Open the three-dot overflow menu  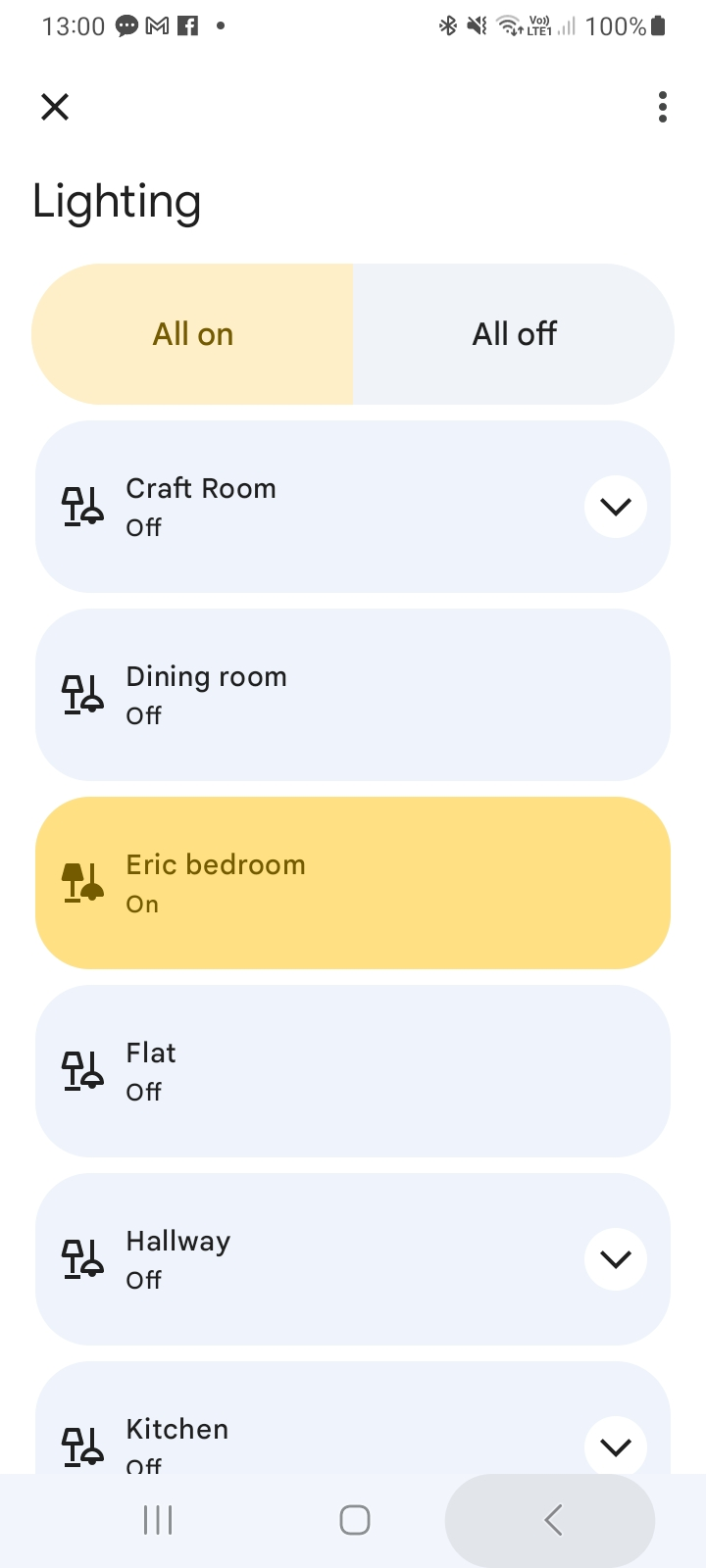(663, 107)
